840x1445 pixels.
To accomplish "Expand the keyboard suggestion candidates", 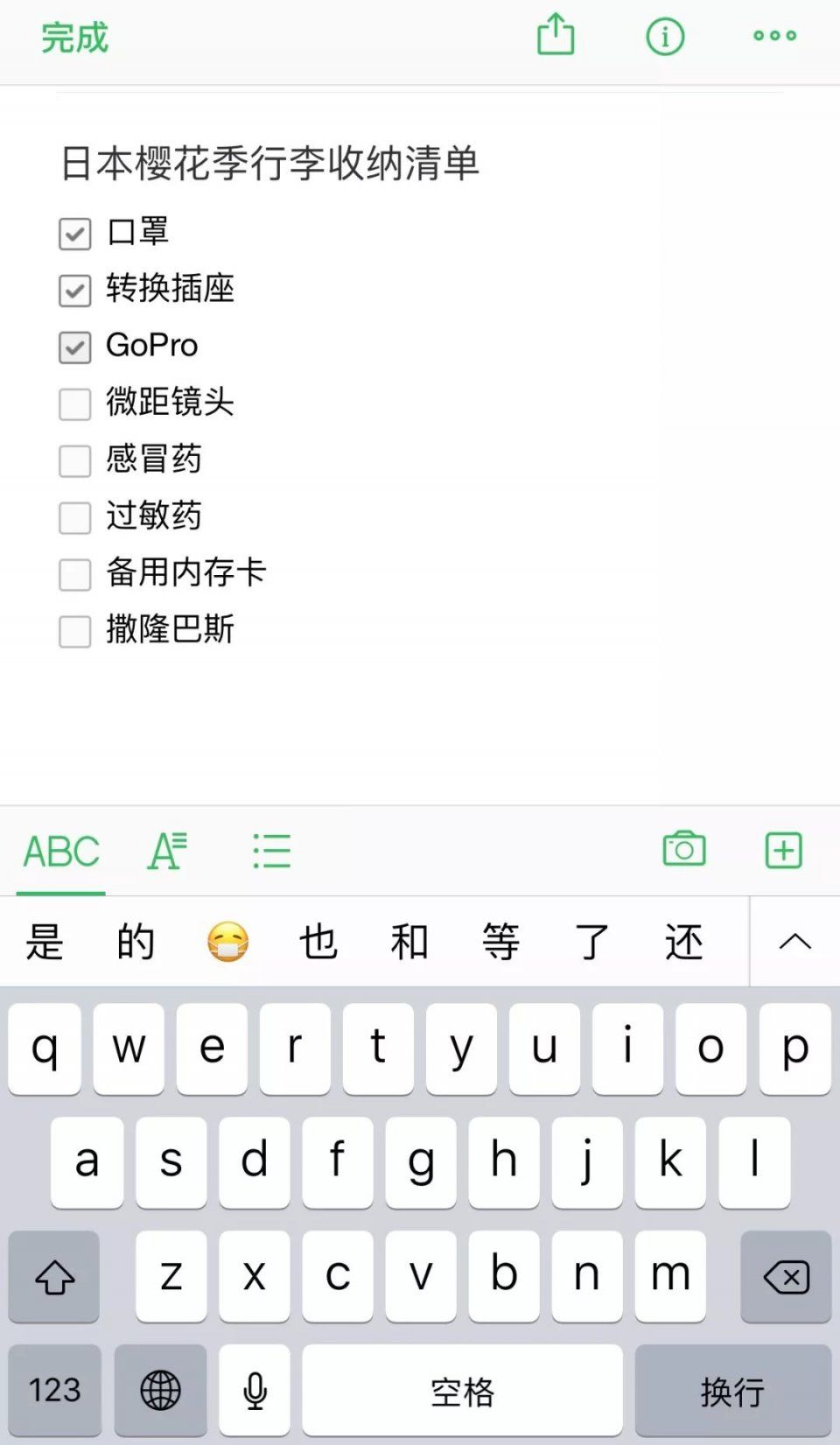I will coord(794,942).
